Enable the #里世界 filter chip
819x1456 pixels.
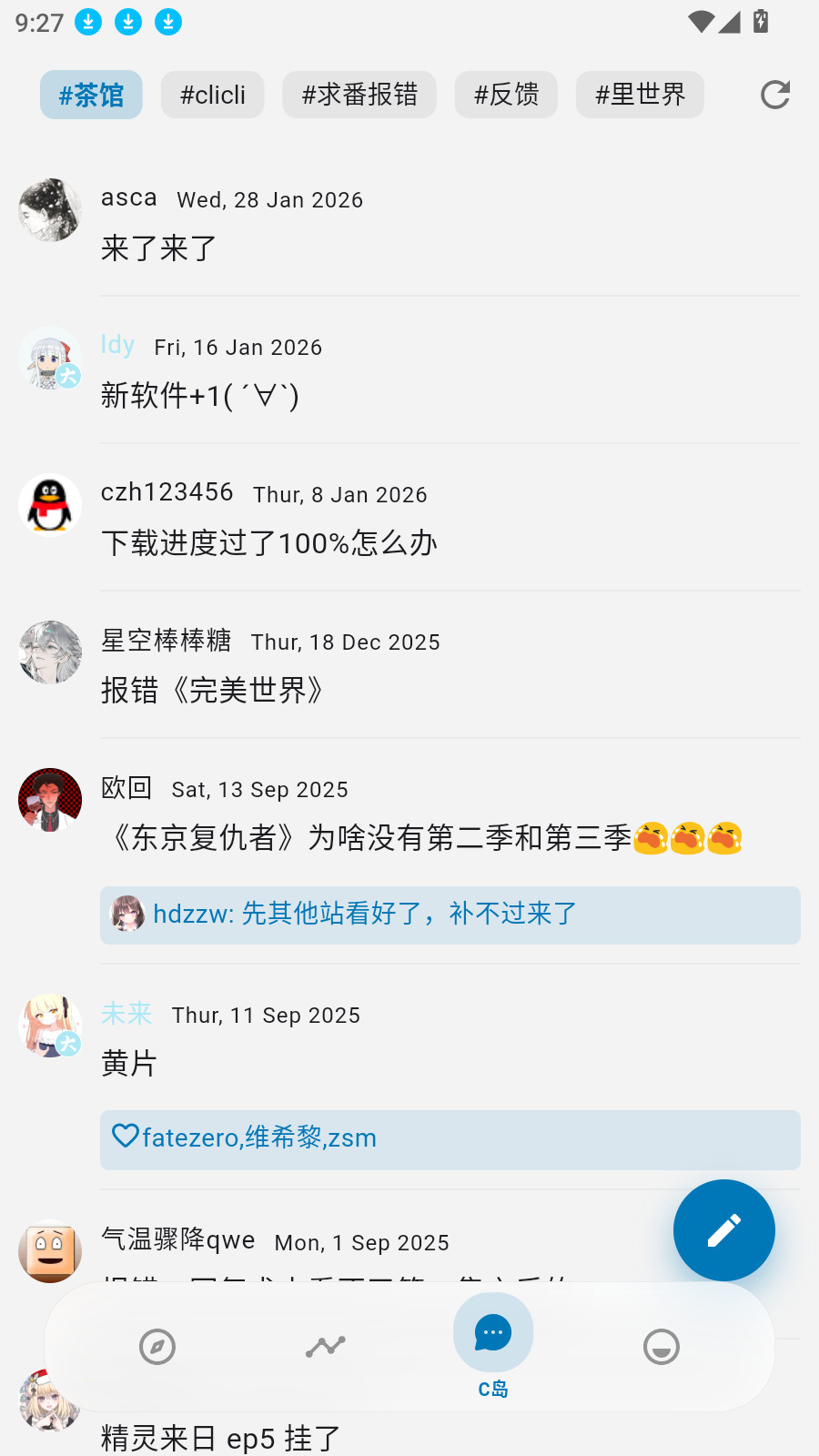[640, 94]
